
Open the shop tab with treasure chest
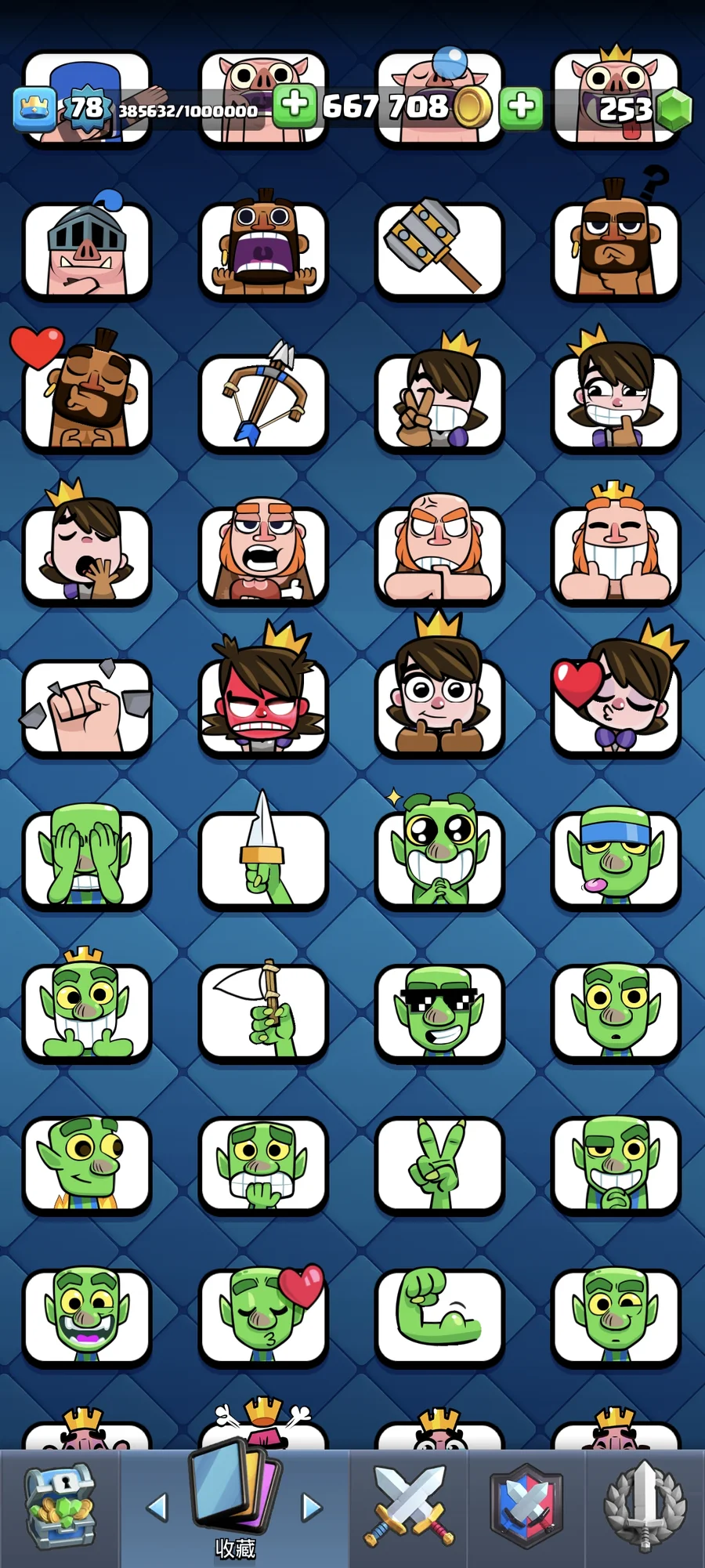(x=60, y=1508)
